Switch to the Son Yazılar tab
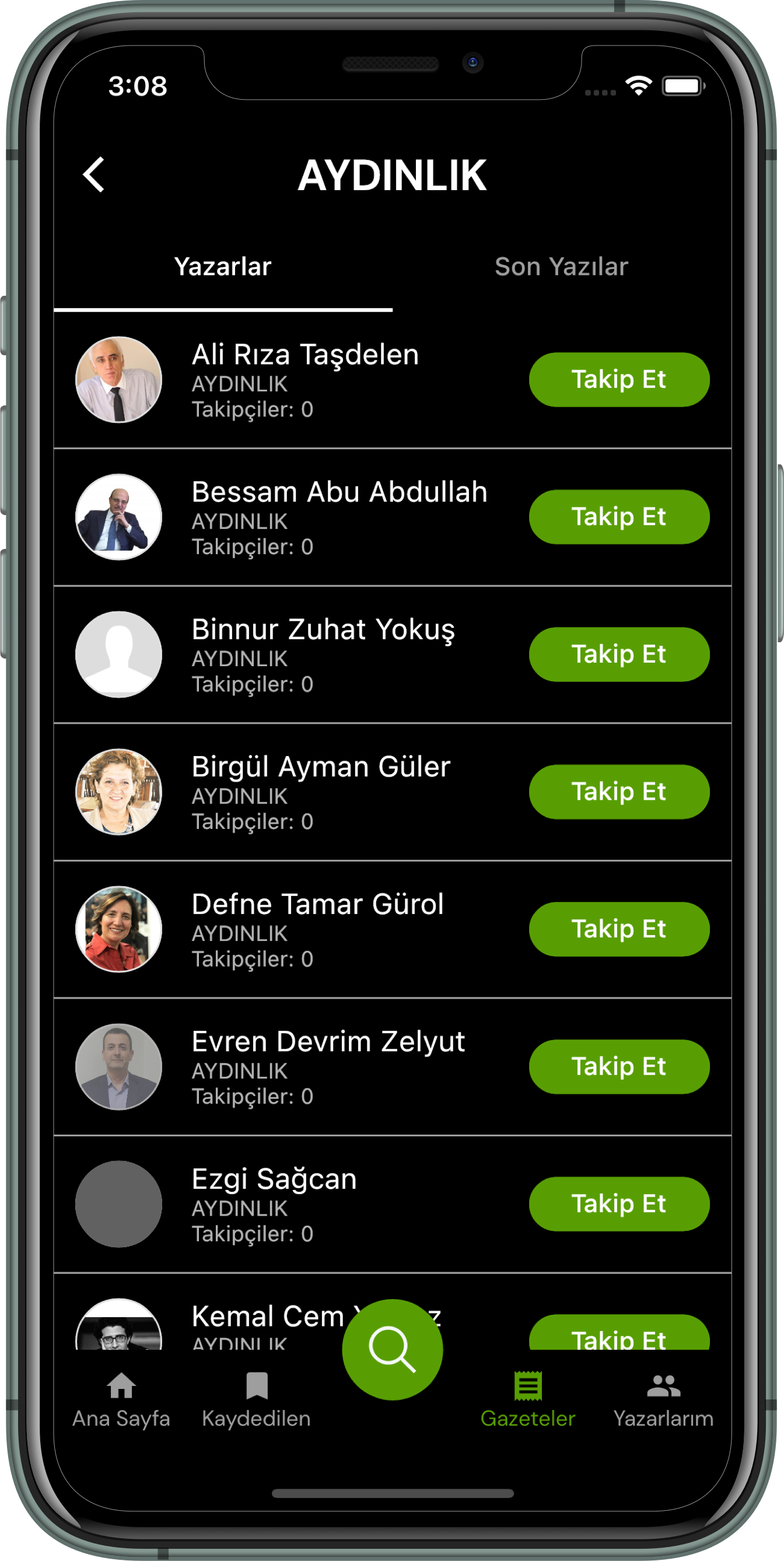This screenshot has width=784, height=1561. tap(561, 267)
